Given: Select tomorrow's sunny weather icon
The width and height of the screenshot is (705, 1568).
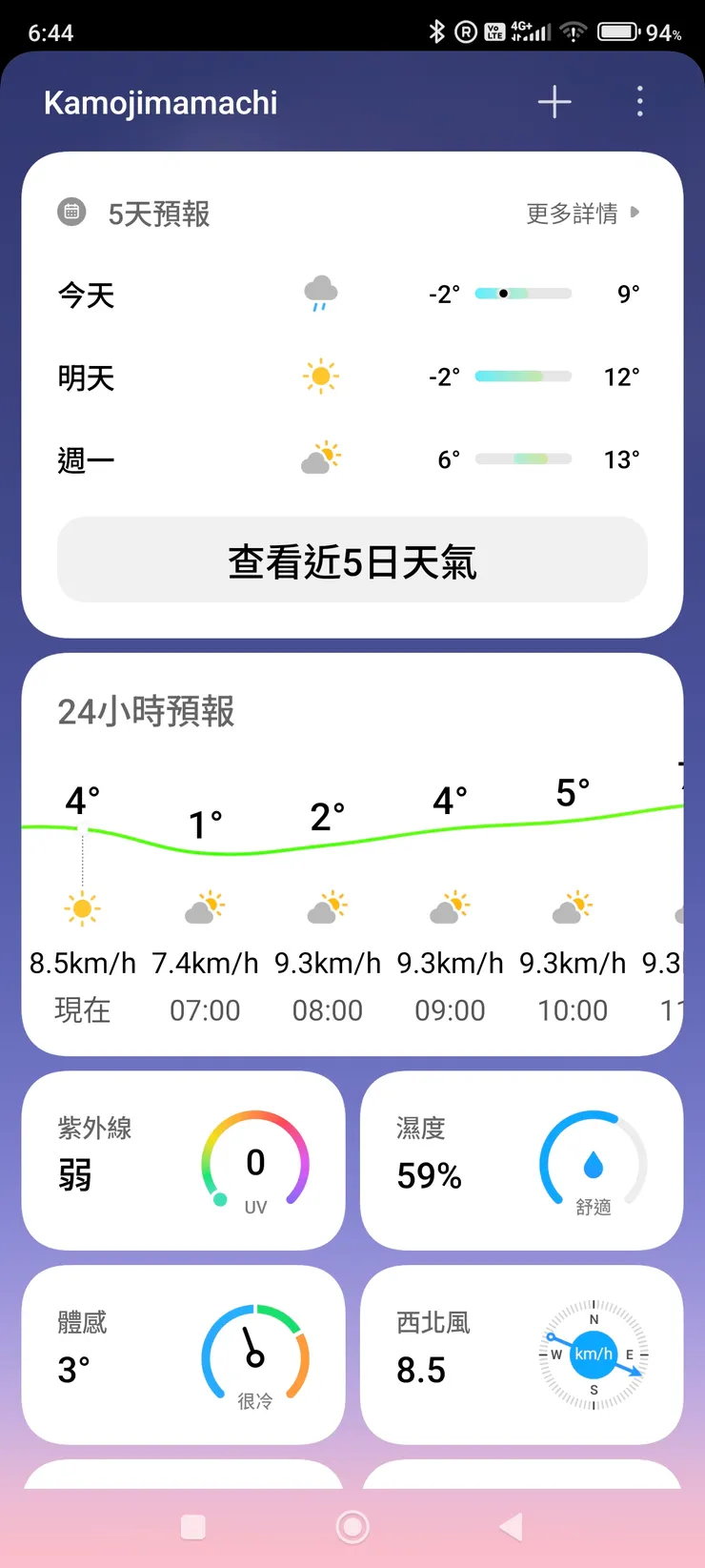Looking at the screenshot, I should coord(319,376).
